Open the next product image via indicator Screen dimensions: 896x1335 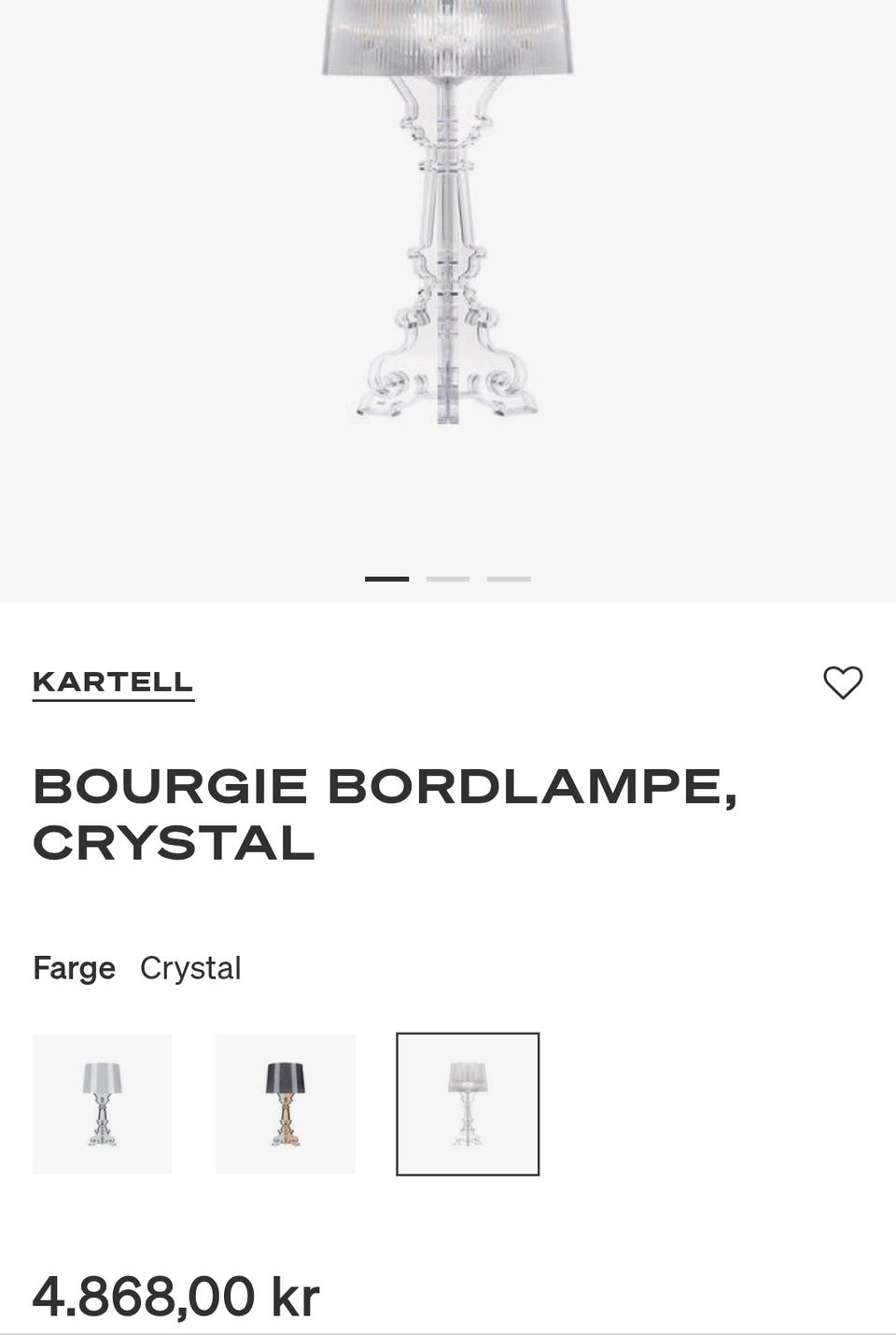pyautogui.click(x=449, y=578)
